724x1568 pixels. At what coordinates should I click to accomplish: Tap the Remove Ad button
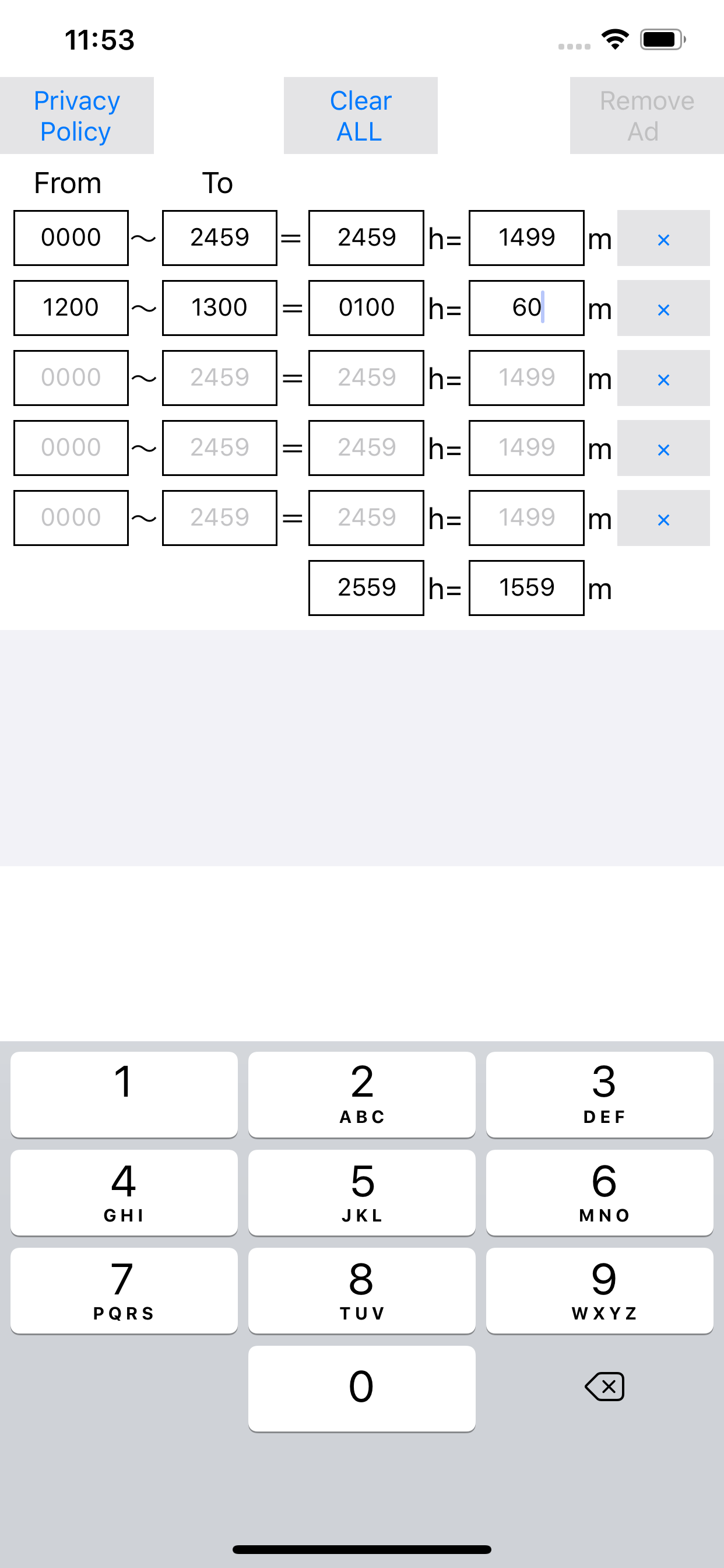coord(646,116)
